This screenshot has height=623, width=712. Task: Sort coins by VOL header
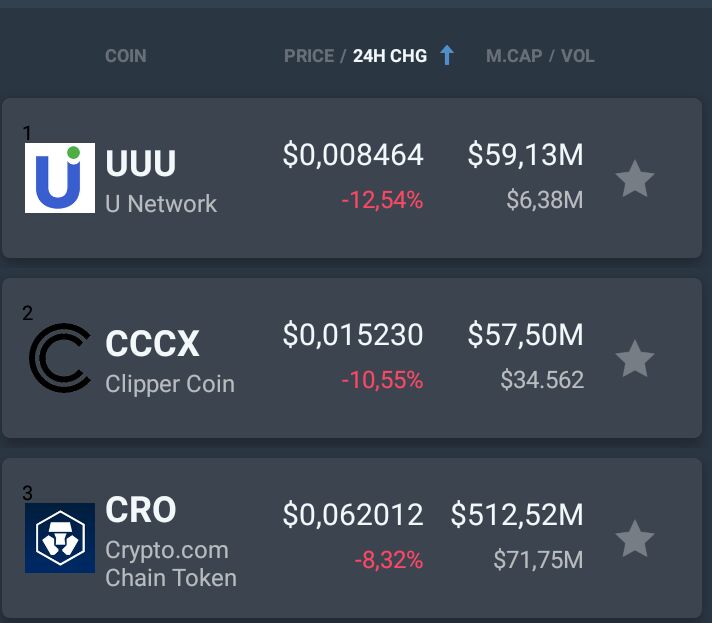[578, 56]
